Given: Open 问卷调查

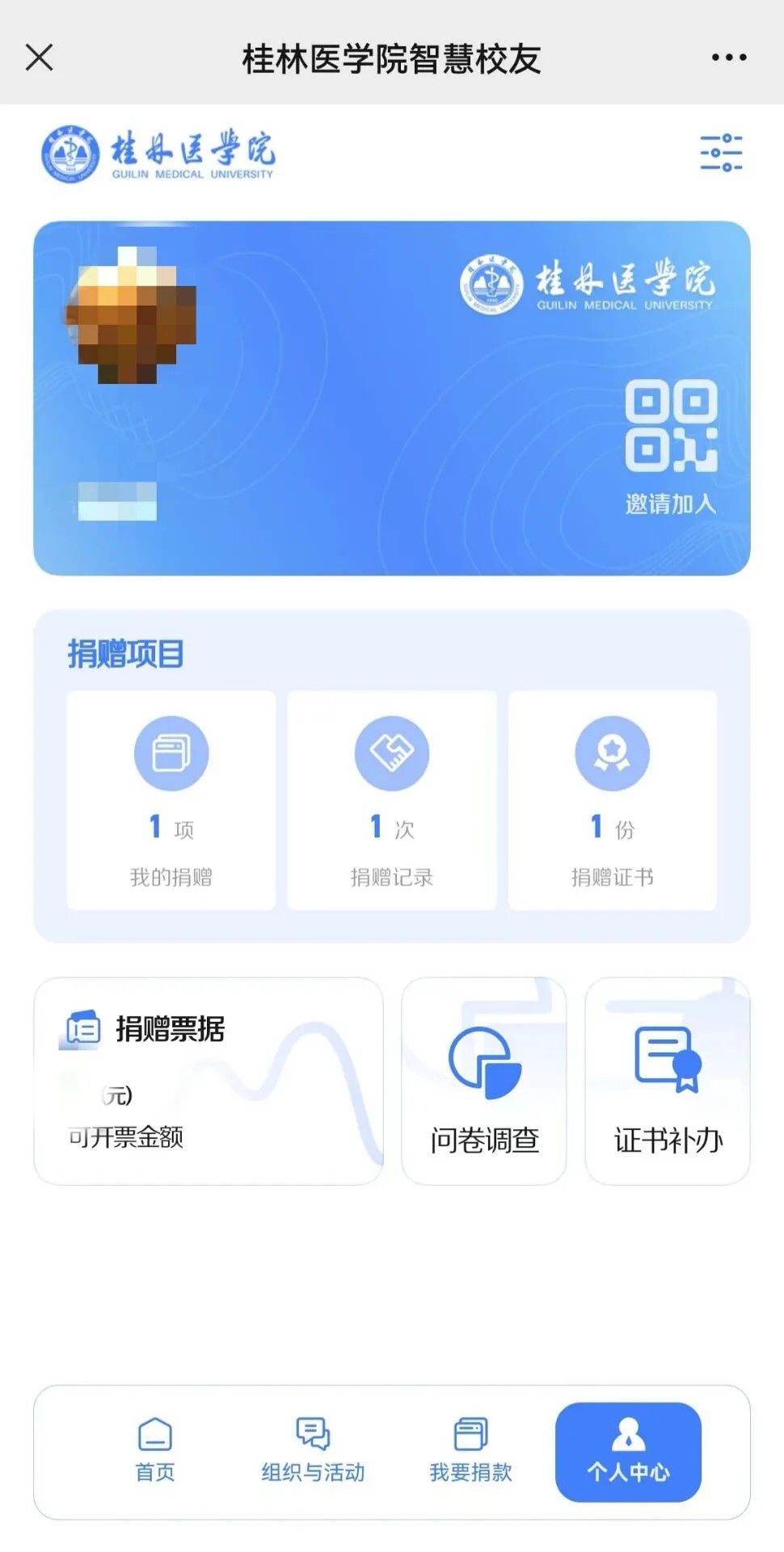Looking at the screenshot, I should tap(484, 1082).
